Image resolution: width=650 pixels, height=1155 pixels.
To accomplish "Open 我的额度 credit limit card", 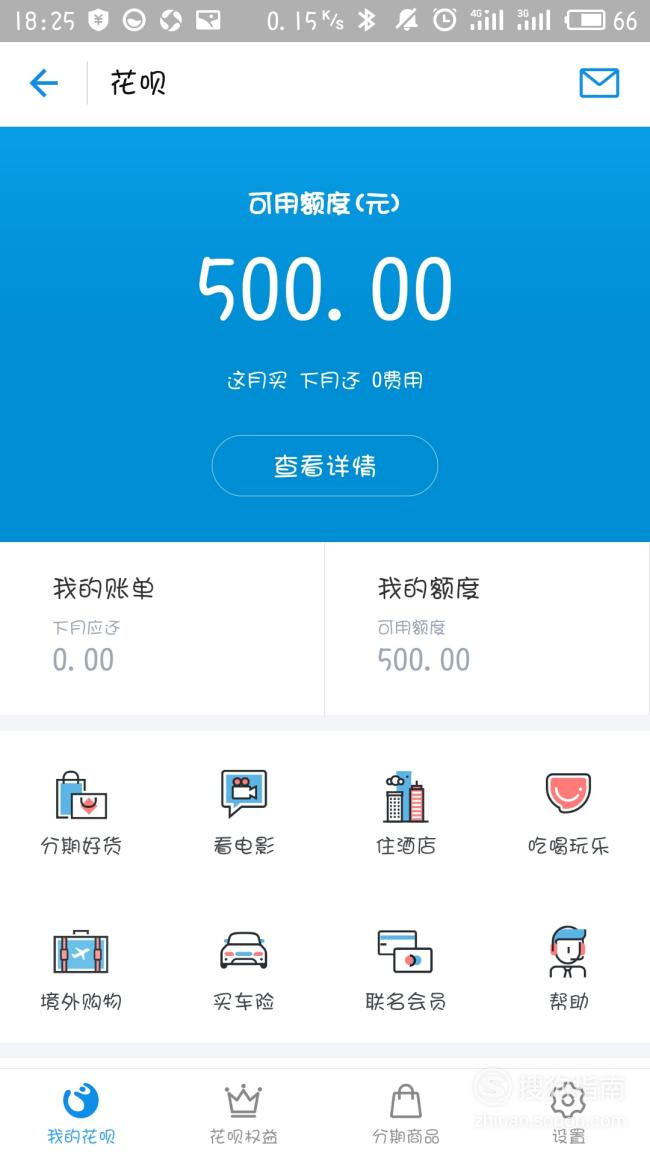I will (x=487, y=628).
